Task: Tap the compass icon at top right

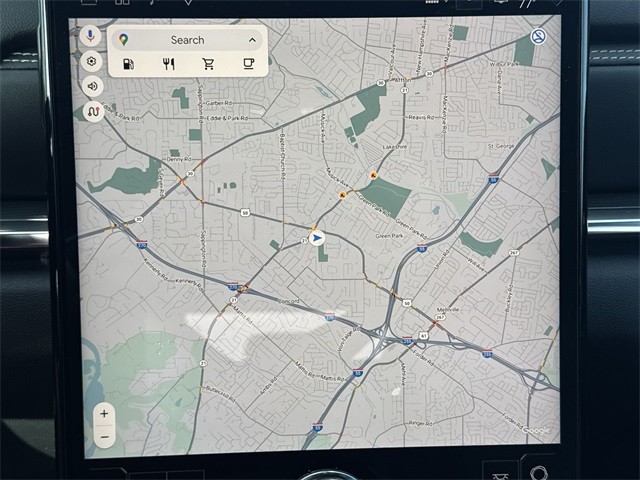Action: click(538, 37)
